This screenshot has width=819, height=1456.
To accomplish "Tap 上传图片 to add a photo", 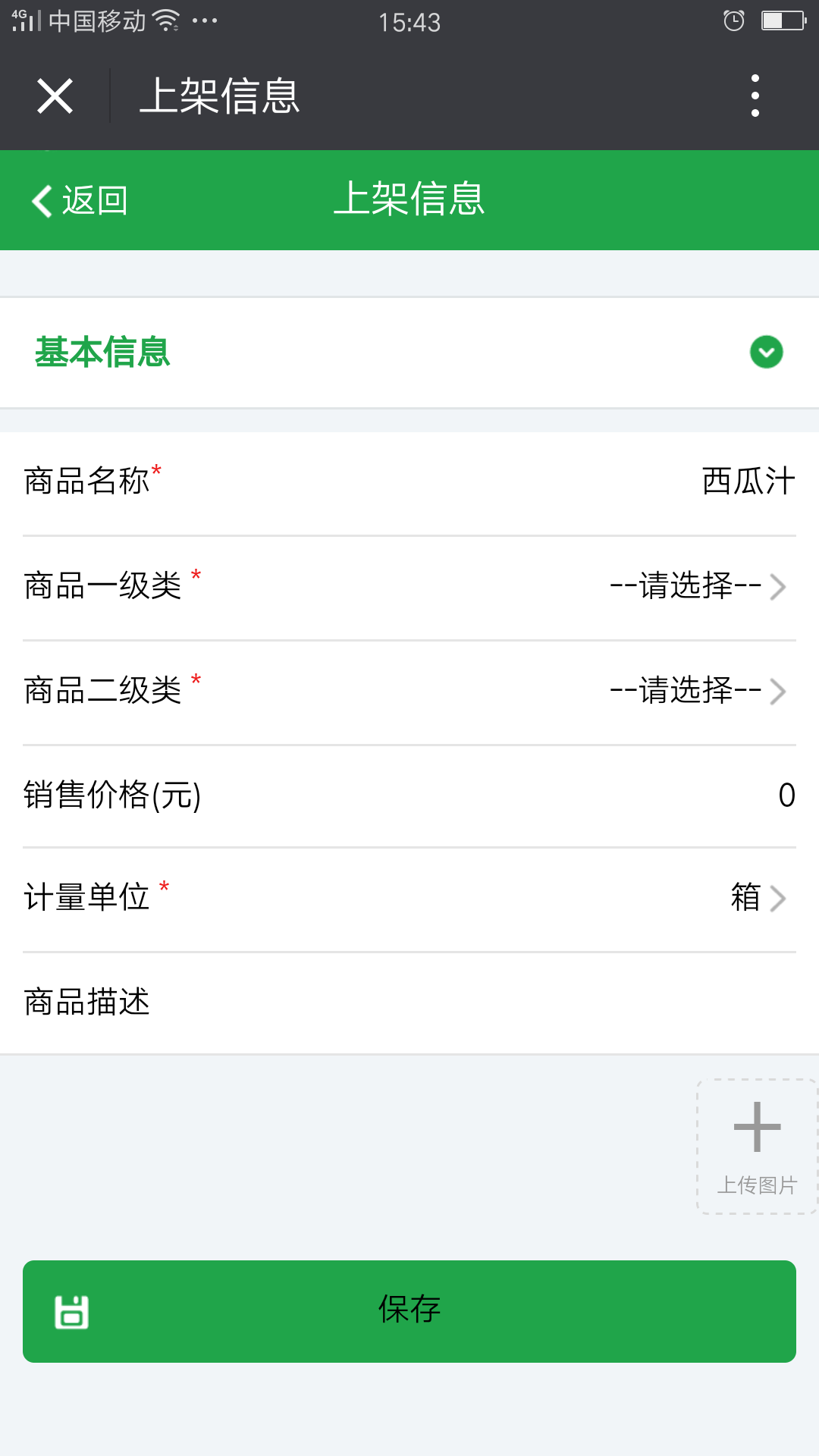I will point(757,1147).
